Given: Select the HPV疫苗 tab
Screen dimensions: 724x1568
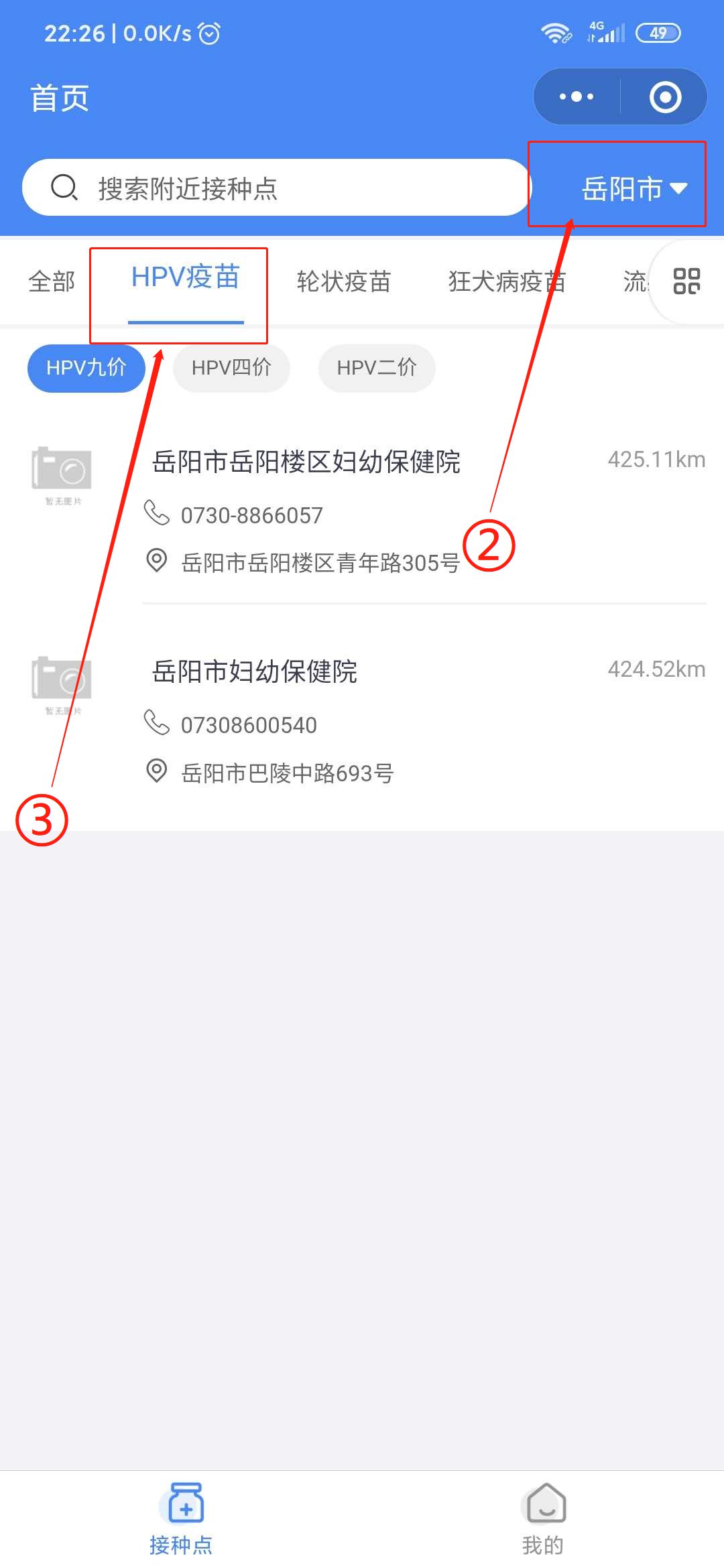Looking at the screenshot, I should [186, 277].
